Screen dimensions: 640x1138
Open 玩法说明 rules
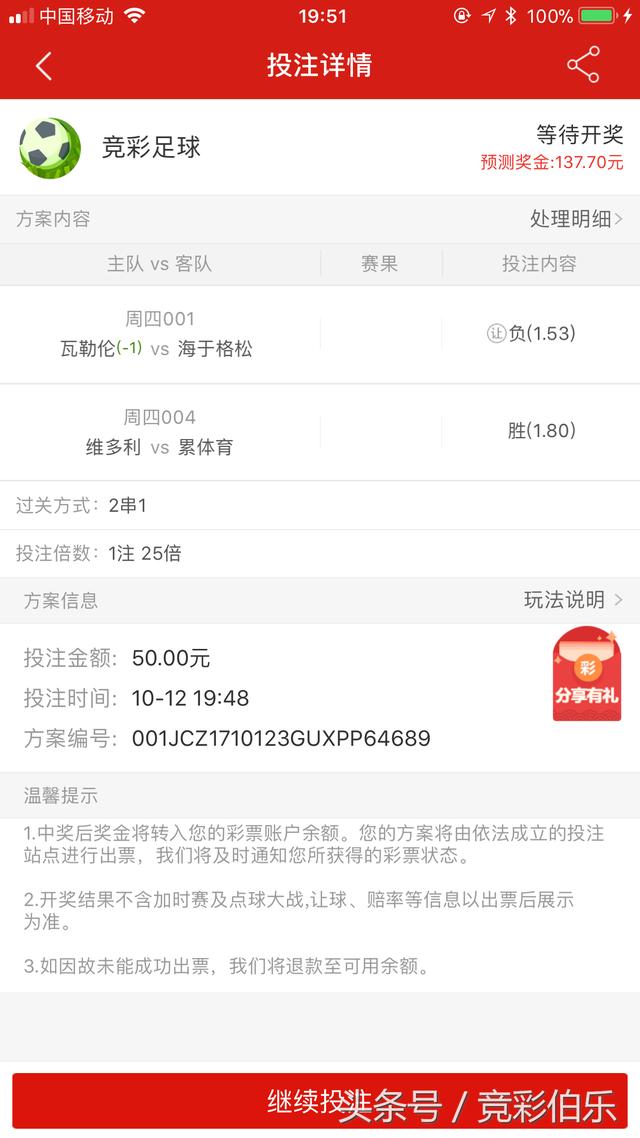573,600
